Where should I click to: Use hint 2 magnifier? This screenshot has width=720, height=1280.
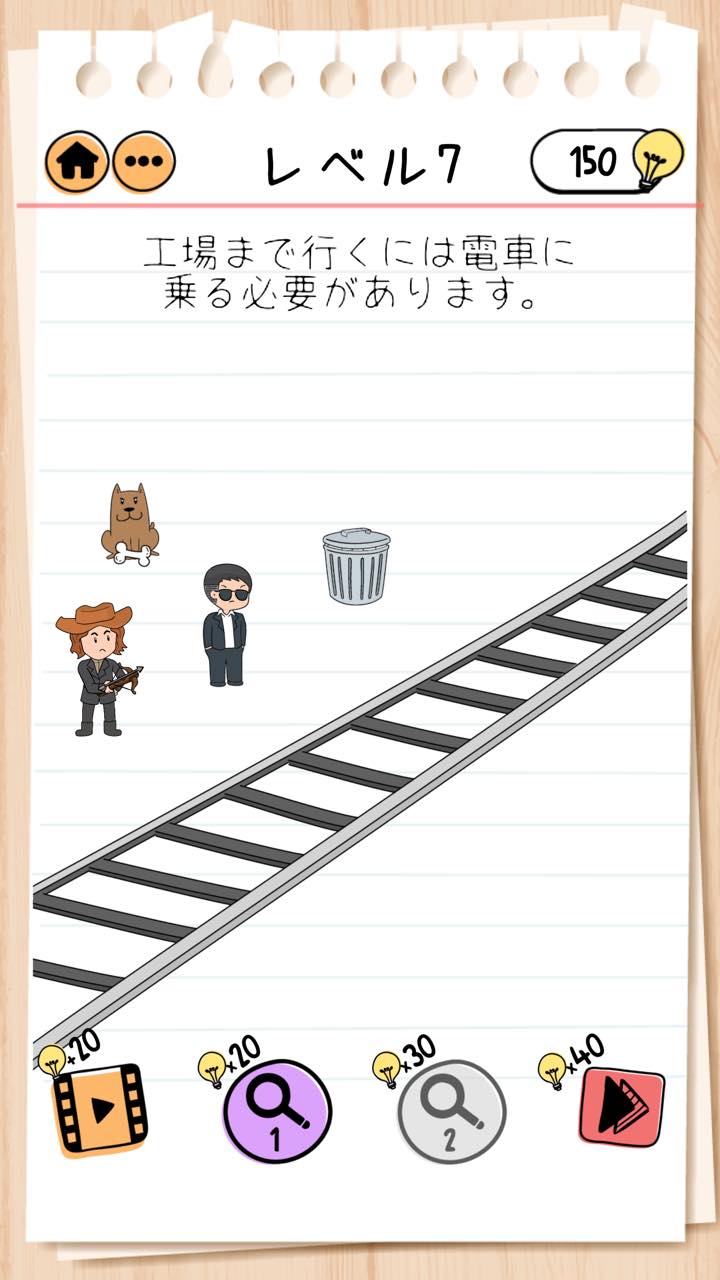click(451, 1111)
